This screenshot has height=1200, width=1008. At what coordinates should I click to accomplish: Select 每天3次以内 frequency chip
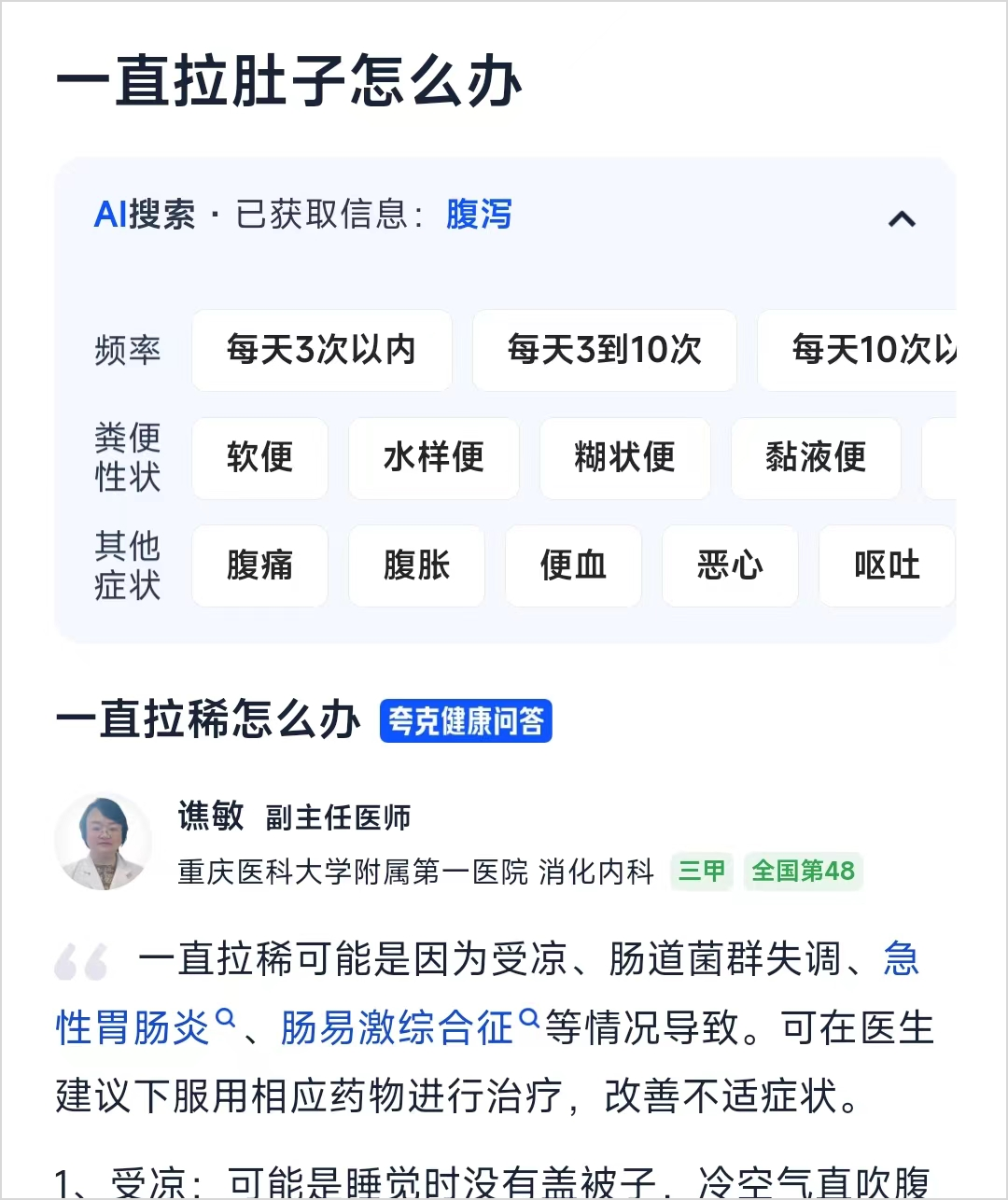click(321, 350)
